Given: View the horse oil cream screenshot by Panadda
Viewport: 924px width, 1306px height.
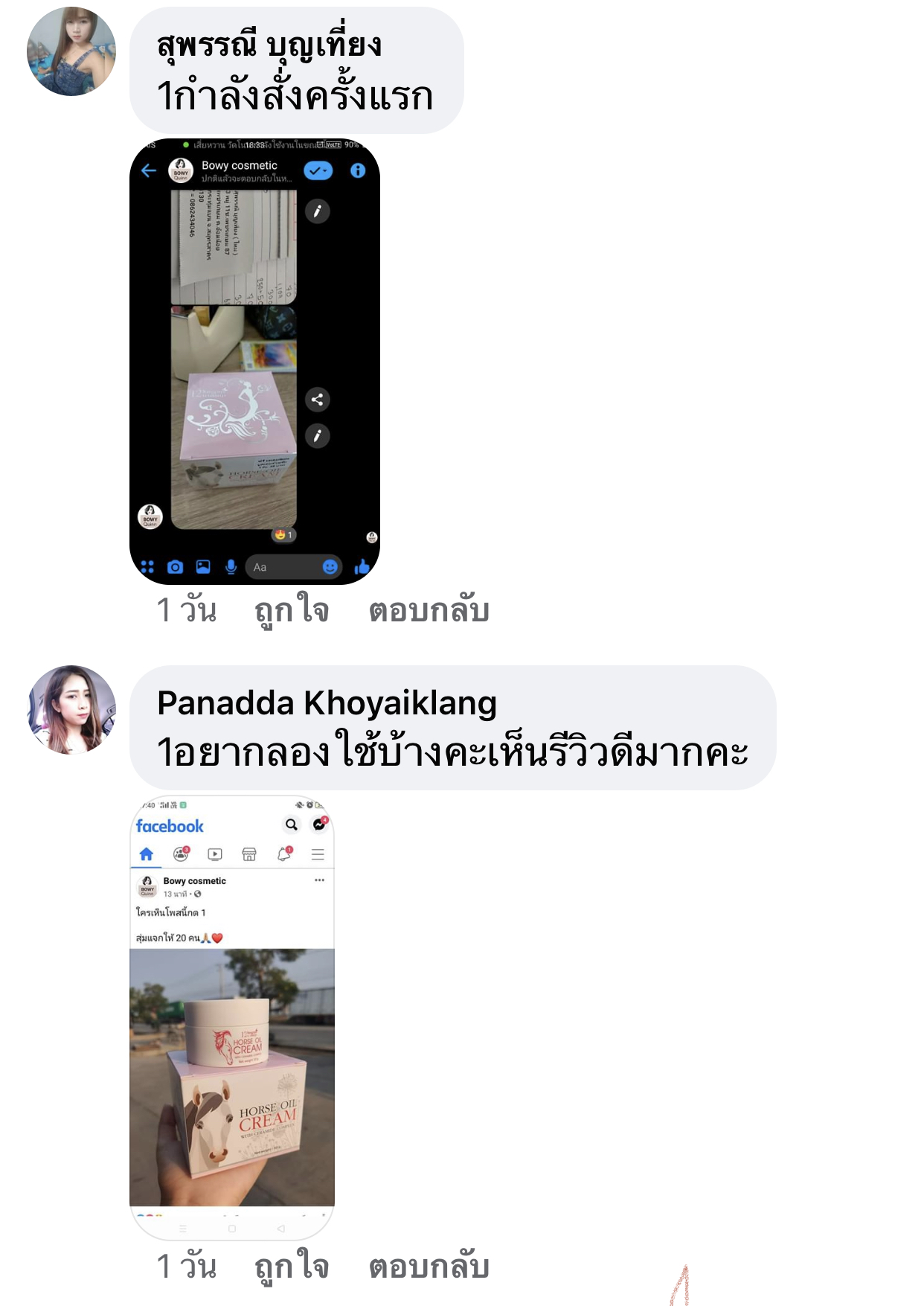Looking at the screenshot, I should click(x=232, y=1017).
